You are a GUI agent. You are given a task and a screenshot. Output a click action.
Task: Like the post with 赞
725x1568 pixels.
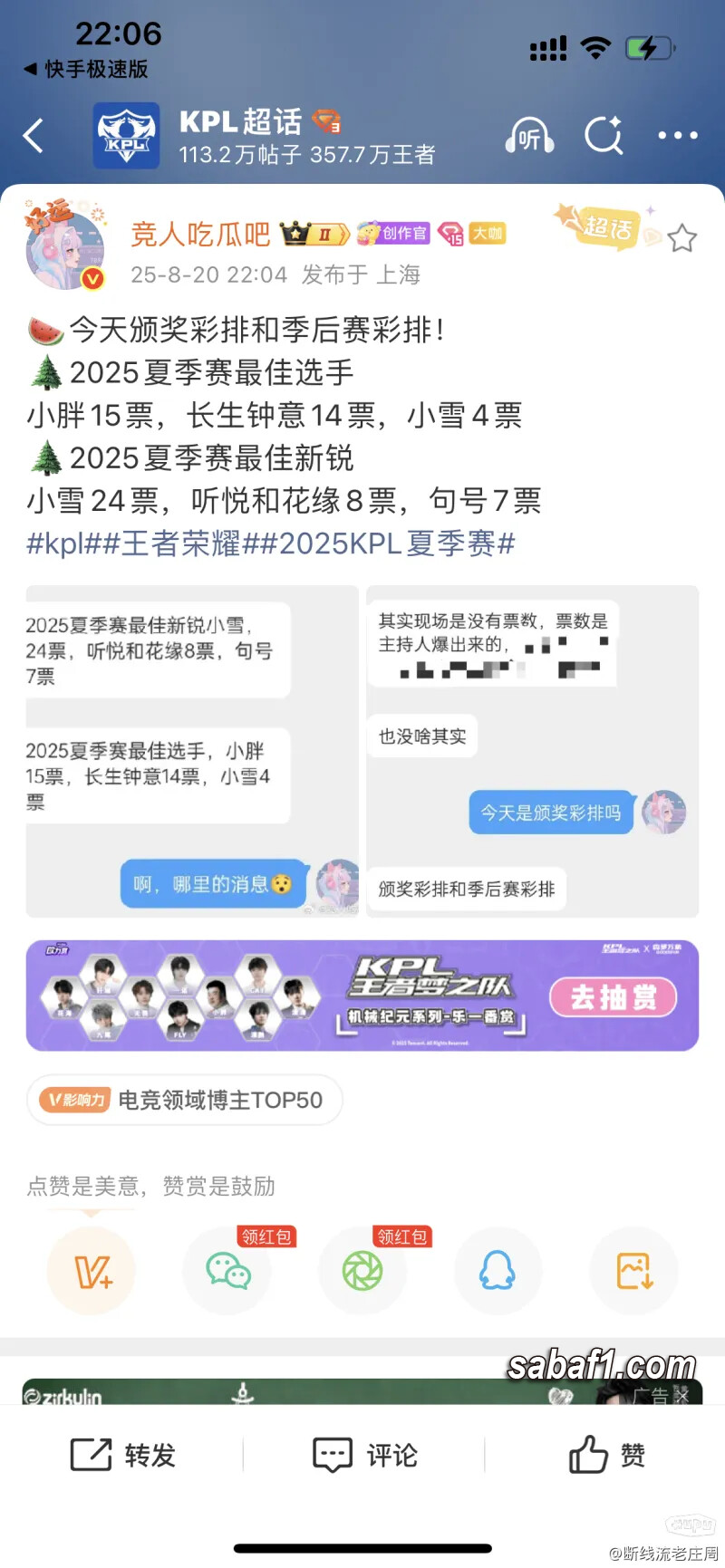click(x=606, y=1455)
